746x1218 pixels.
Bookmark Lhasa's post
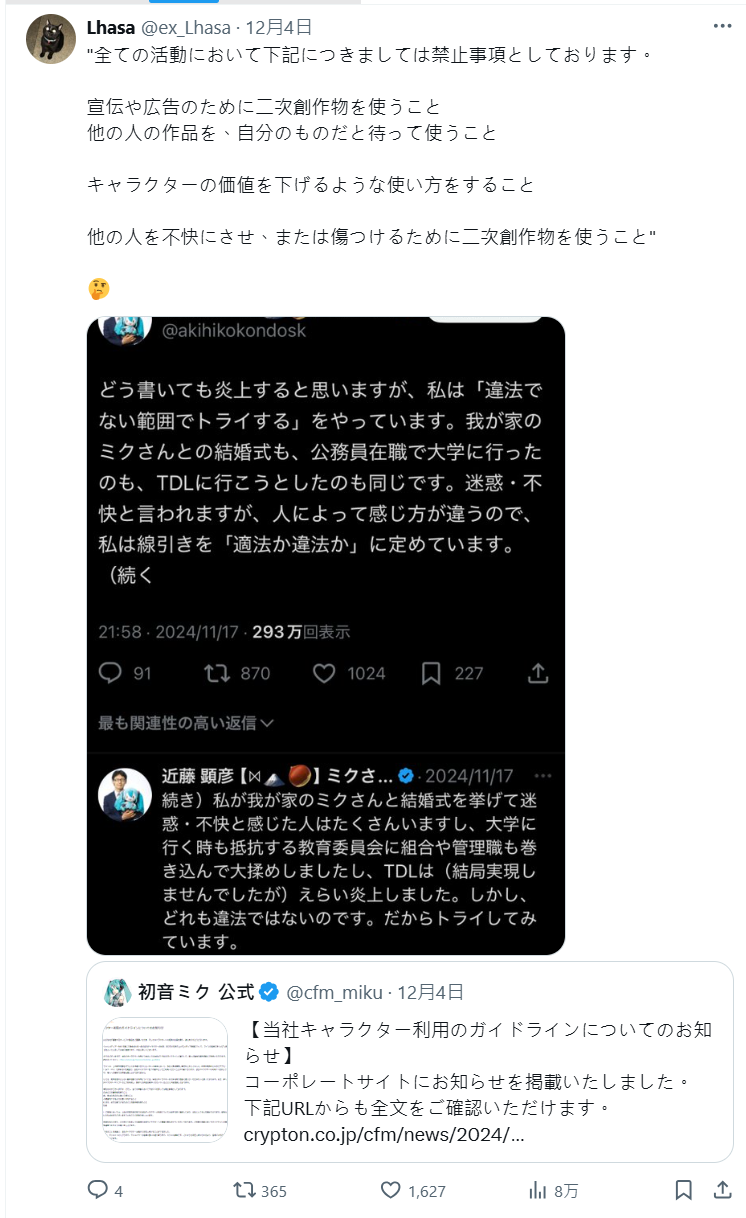684,1190
